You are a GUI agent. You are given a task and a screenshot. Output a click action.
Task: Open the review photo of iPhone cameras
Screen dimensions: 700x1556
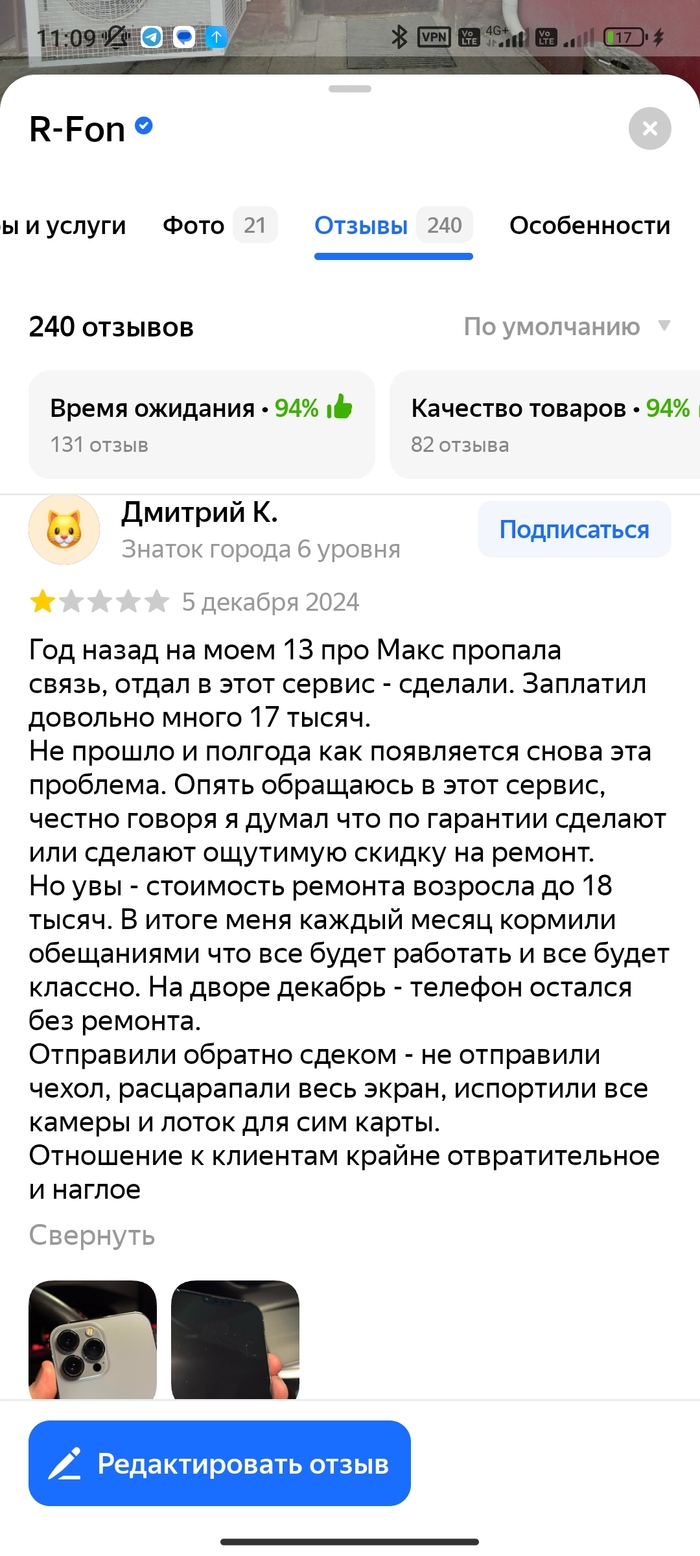(x=93, y=1340)
